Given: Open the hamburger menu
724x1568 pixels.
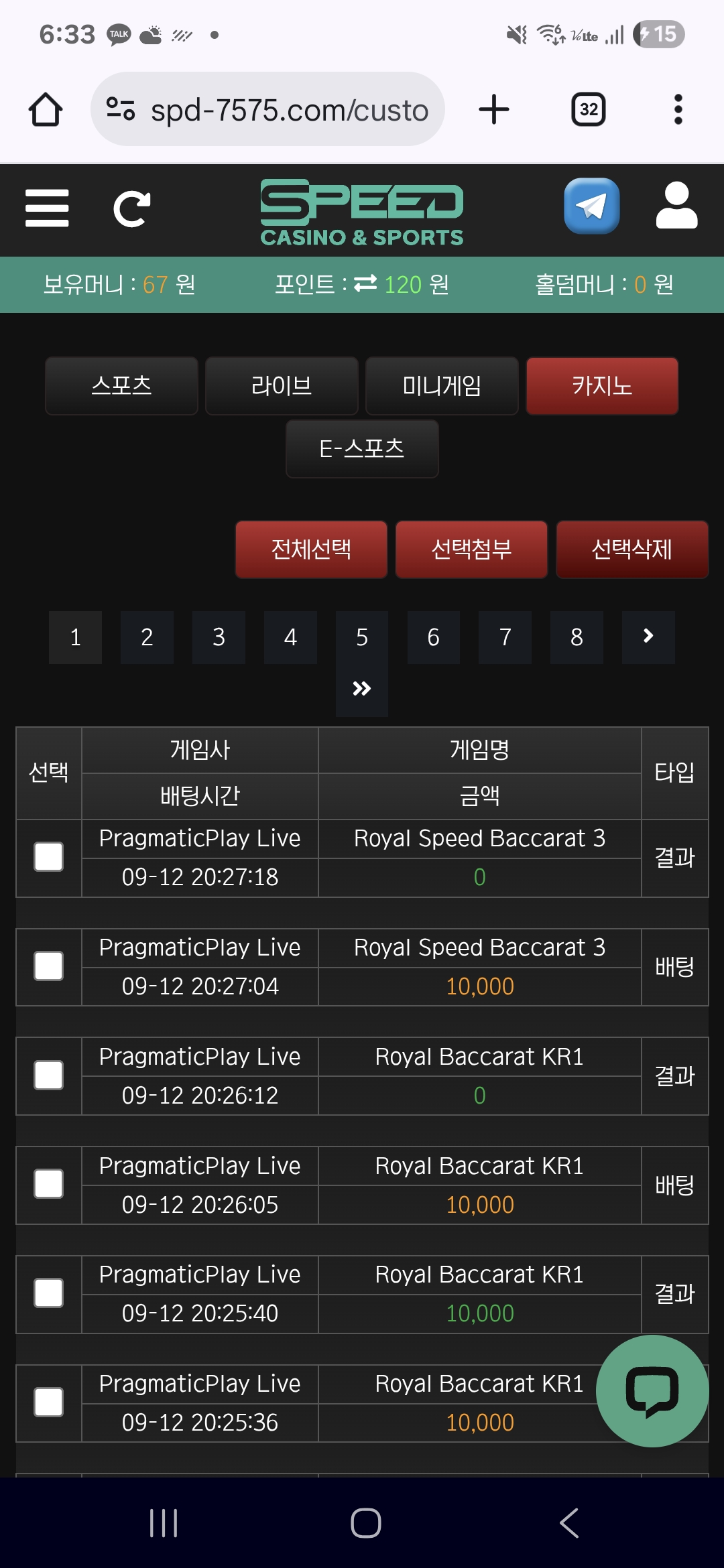Looking at the screenshot, I should tap(47, 208).
